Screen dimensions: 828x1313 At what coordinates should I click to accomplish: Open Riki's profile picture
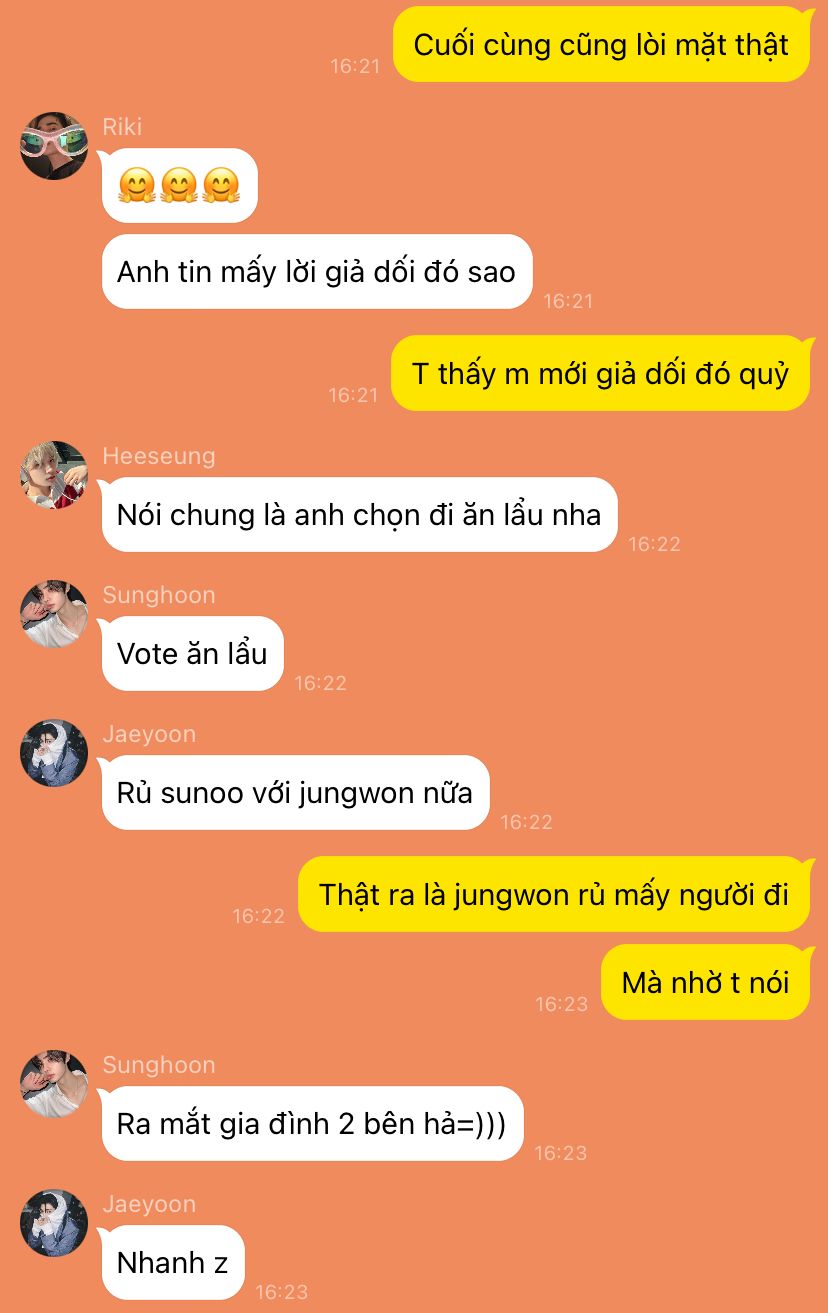coord(54,146)
